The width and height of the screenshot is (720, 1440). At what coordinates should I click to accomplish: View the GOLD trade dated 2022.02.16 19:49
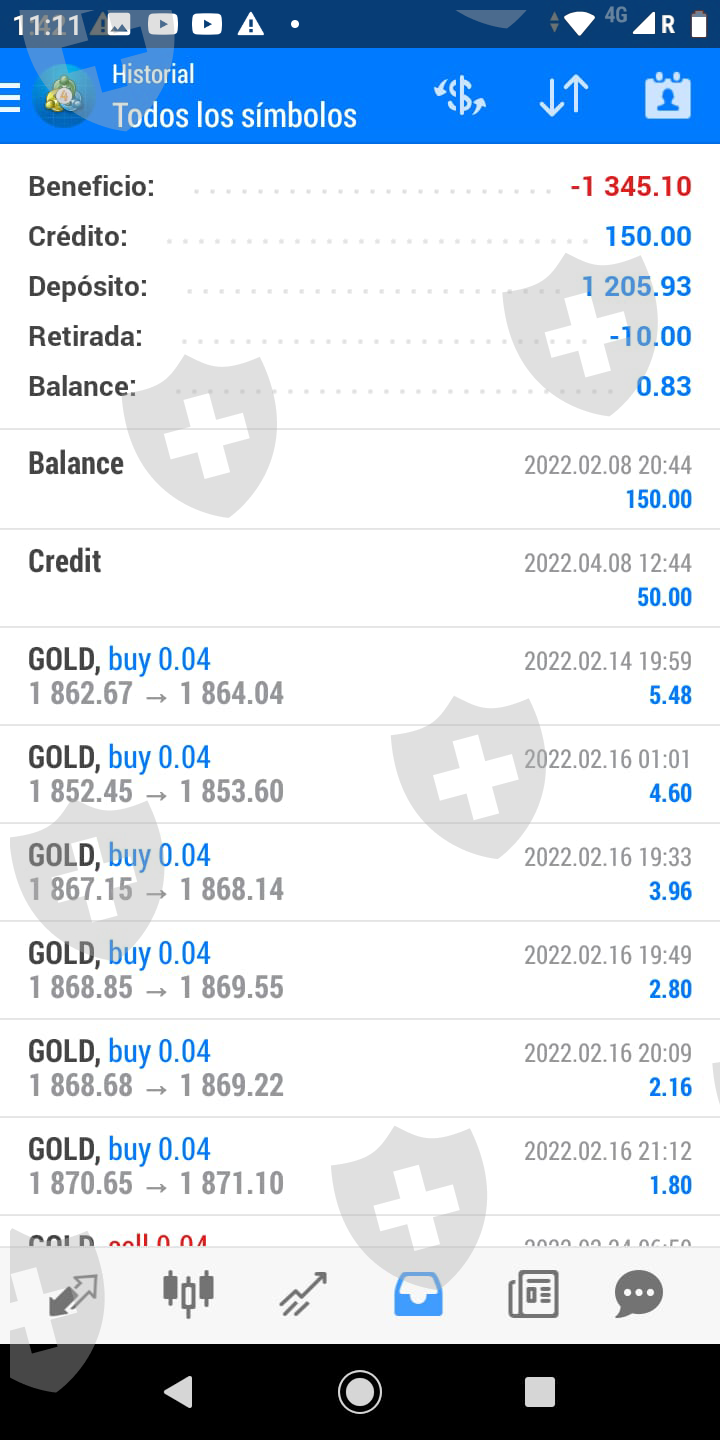[x=360, y=970]
